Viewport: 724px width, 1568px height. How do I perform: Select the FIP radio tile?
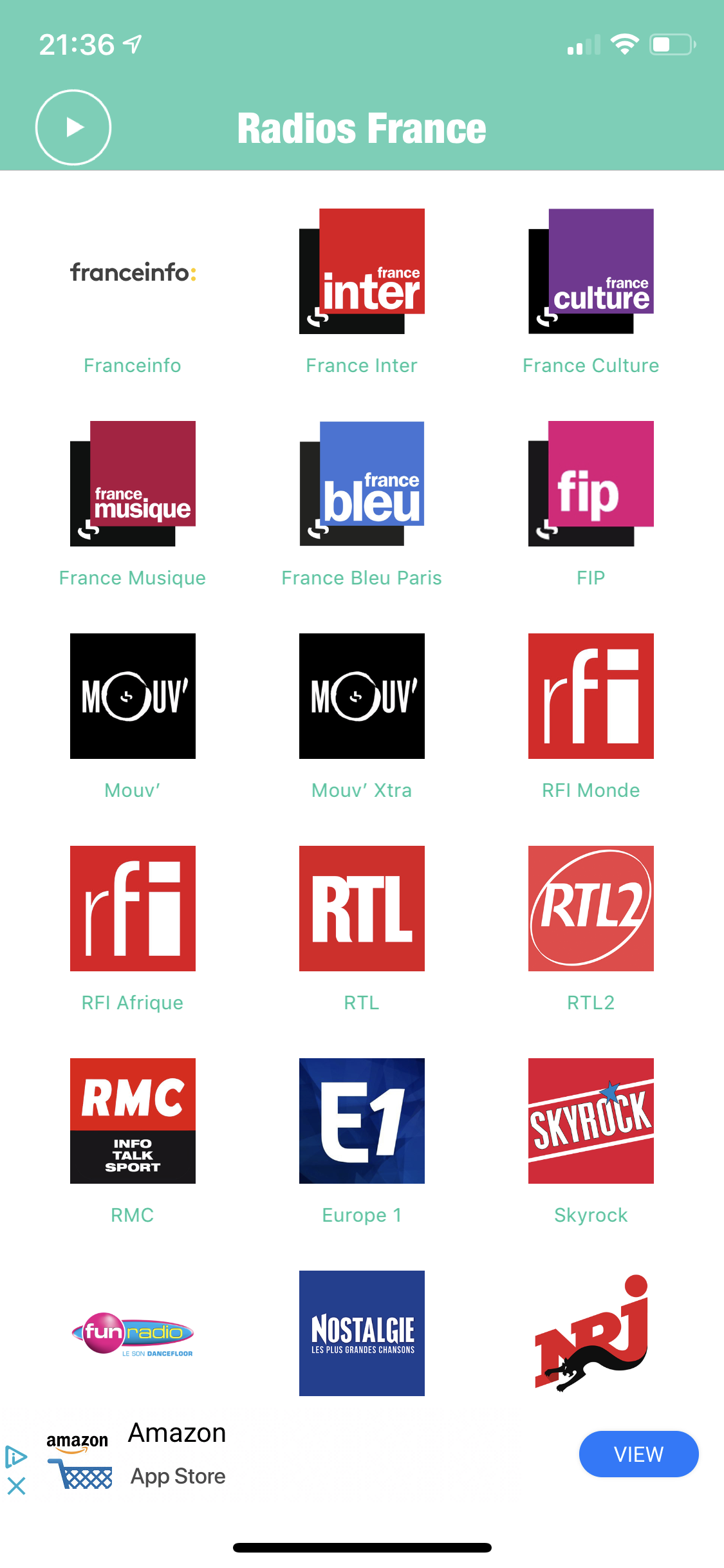(x=591, y=483)
